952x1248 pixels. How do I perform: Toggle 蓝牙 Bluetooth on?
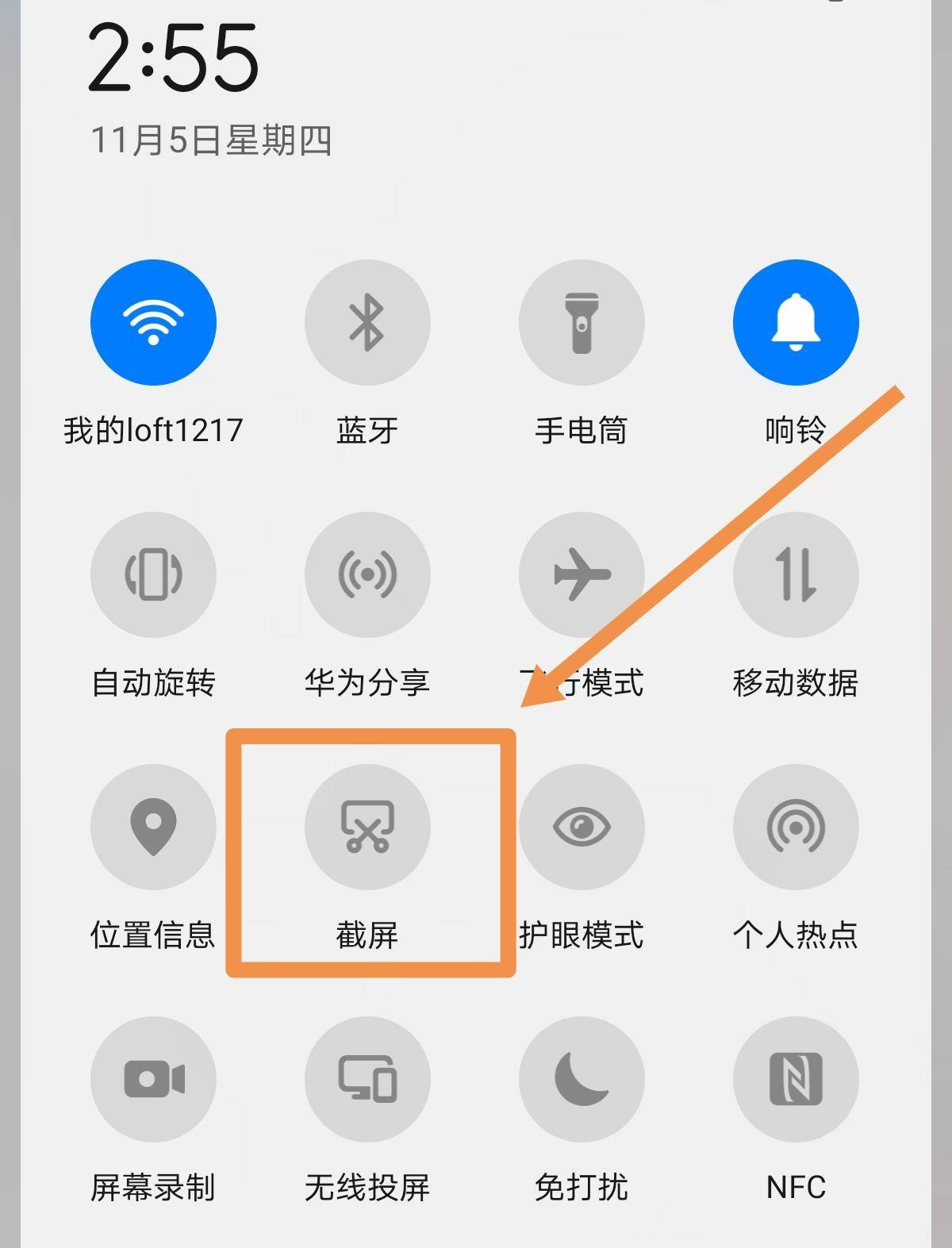tap(367, 321)
